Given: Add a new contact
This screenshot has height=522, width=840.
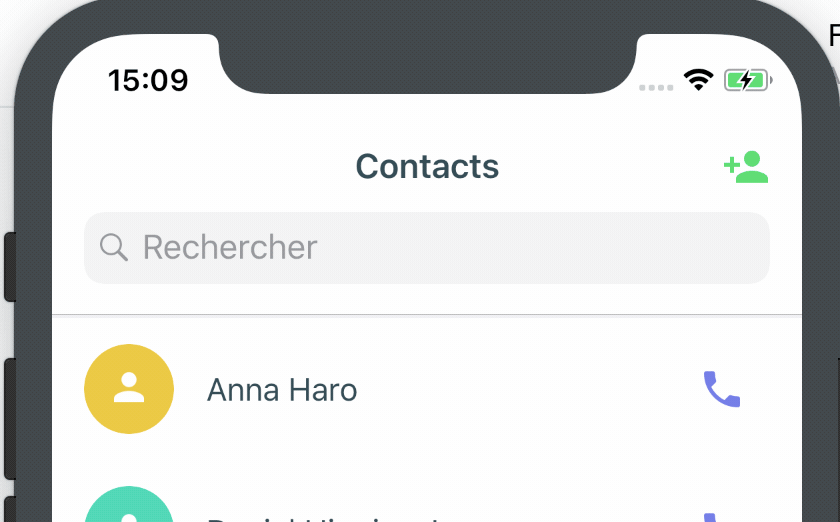Looking at the screenshot, I should [x=746, y=167].
